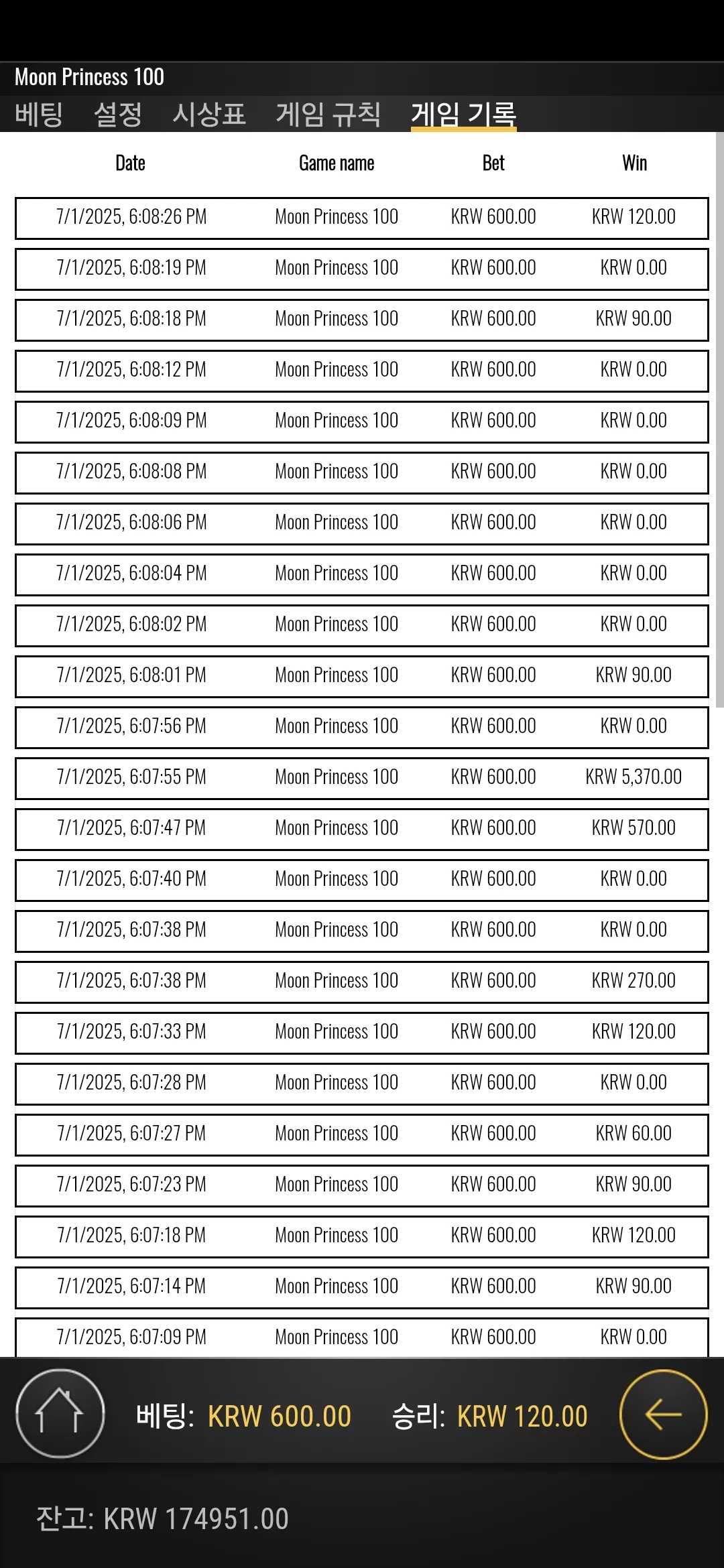View the 6:07:18 PM game record
The width and height of the screenshot is (724, 1568).
coord(362,1236)
